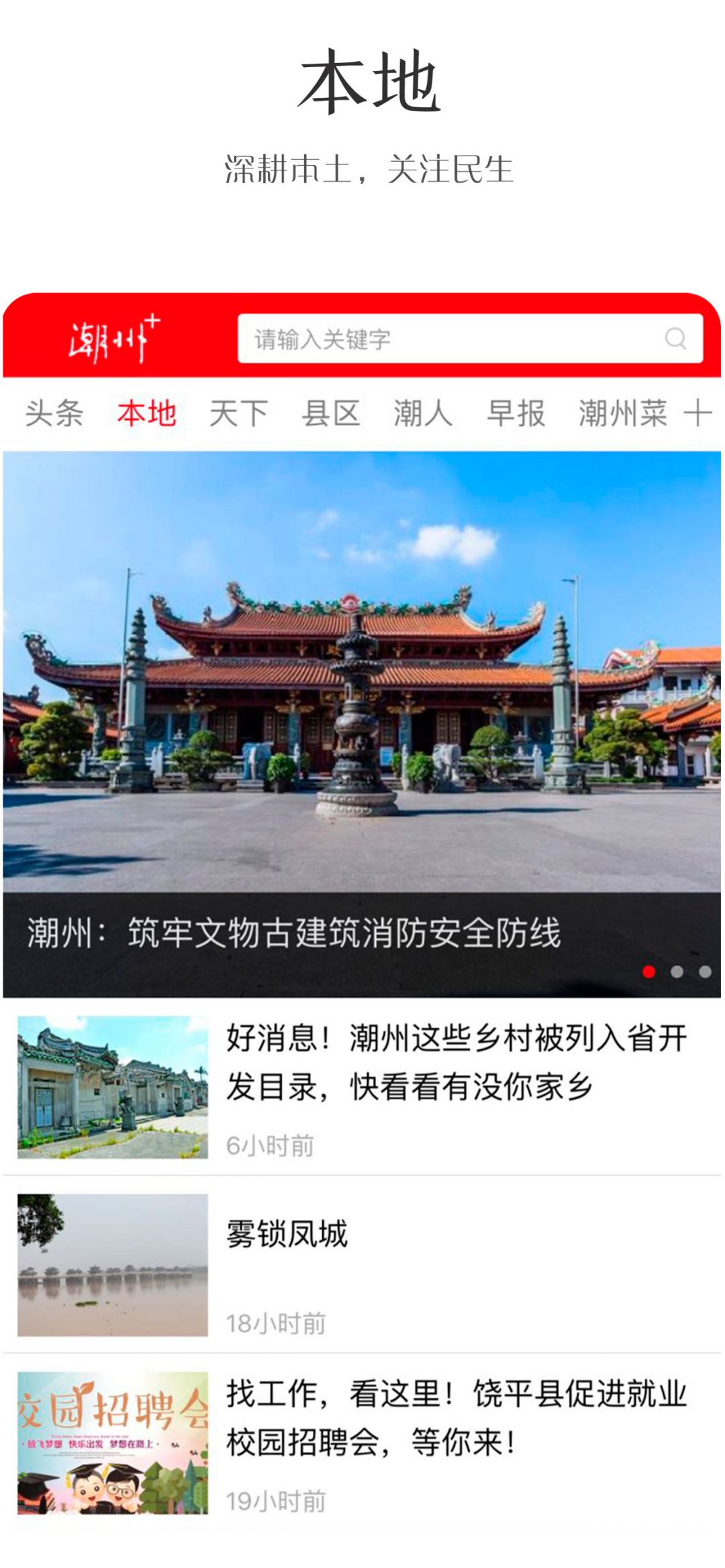Select the first red carousel indicator dot
This screenshot has height=1568, width=725.
[x=648, y=970]
